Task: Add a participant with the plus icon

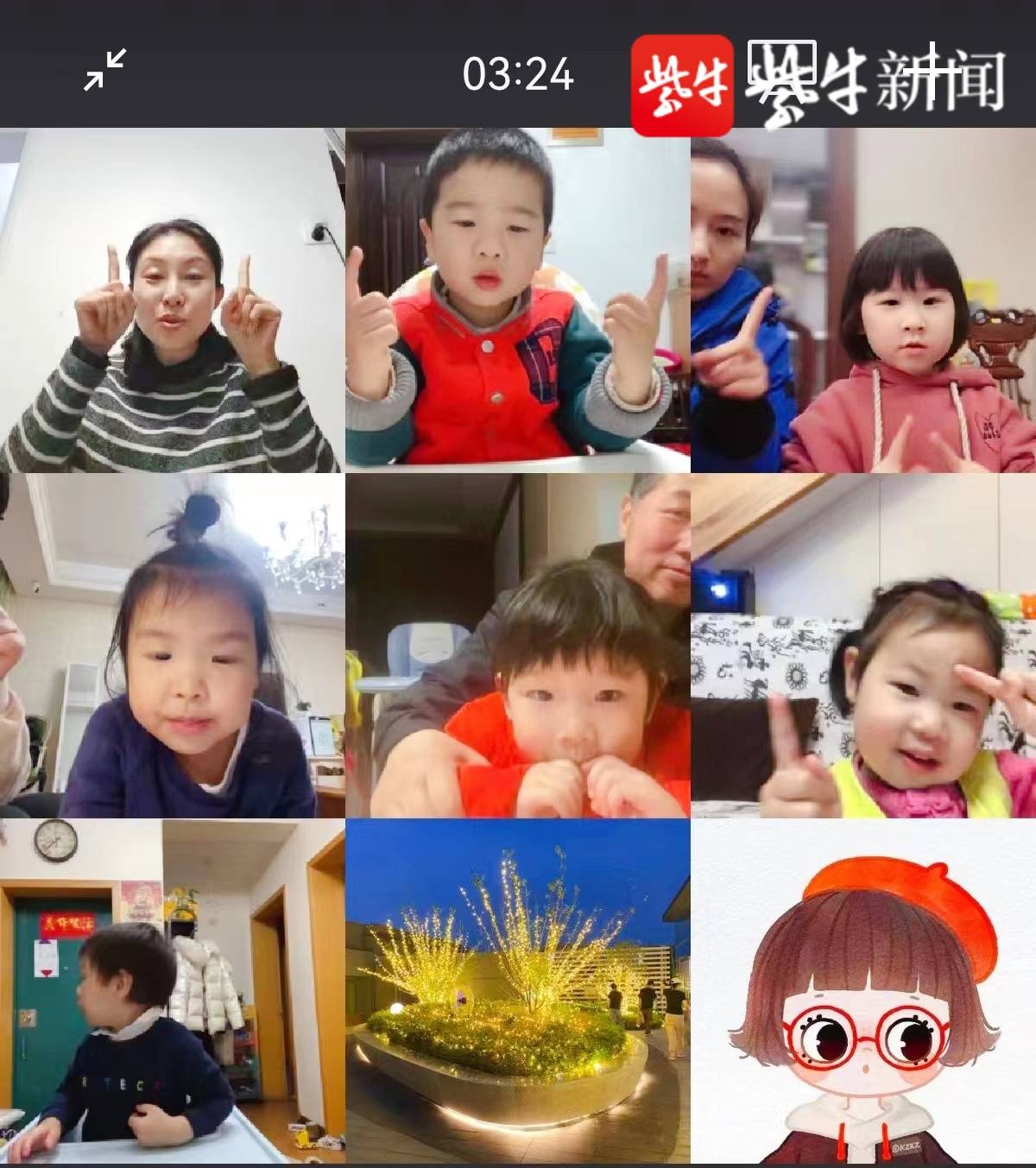Action: tap(931, 71)
